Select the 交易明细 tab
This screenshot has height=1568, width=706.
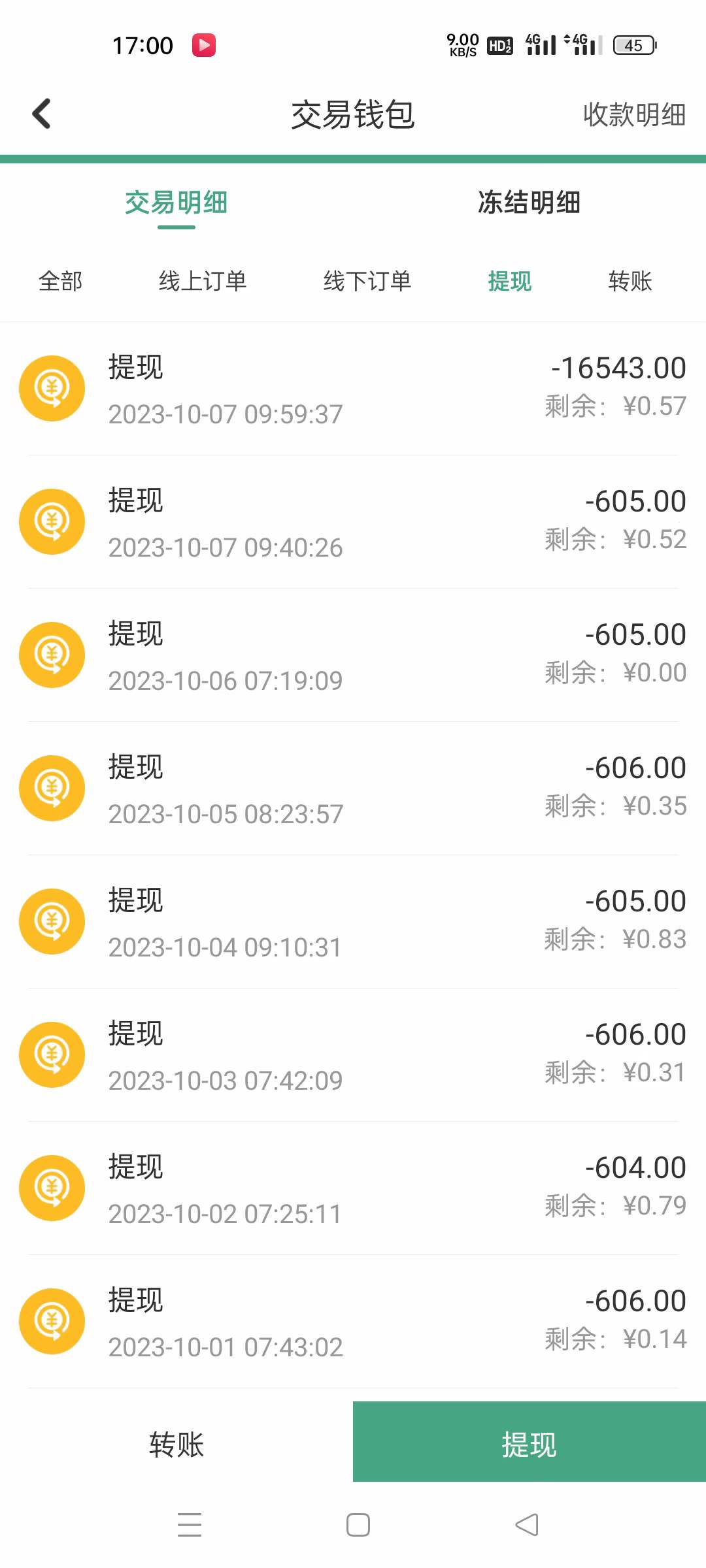click(176, 203)
